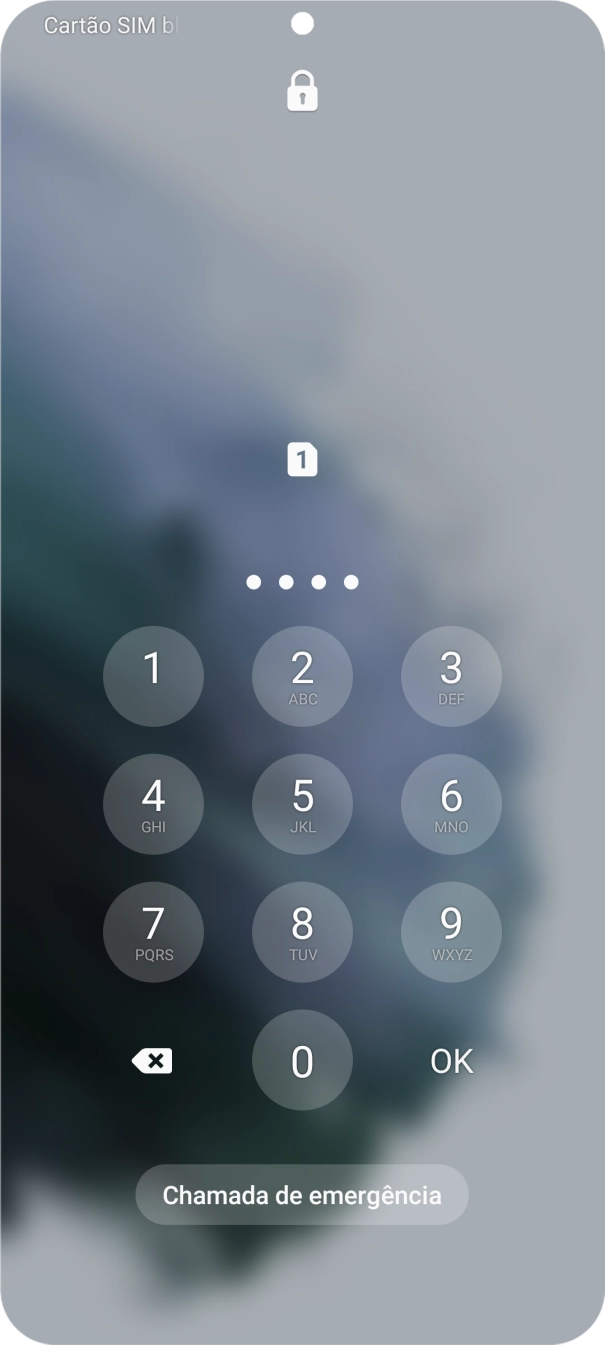
Task: Enter digit 0 on the keypad
Action: (x=302, y=1060)
